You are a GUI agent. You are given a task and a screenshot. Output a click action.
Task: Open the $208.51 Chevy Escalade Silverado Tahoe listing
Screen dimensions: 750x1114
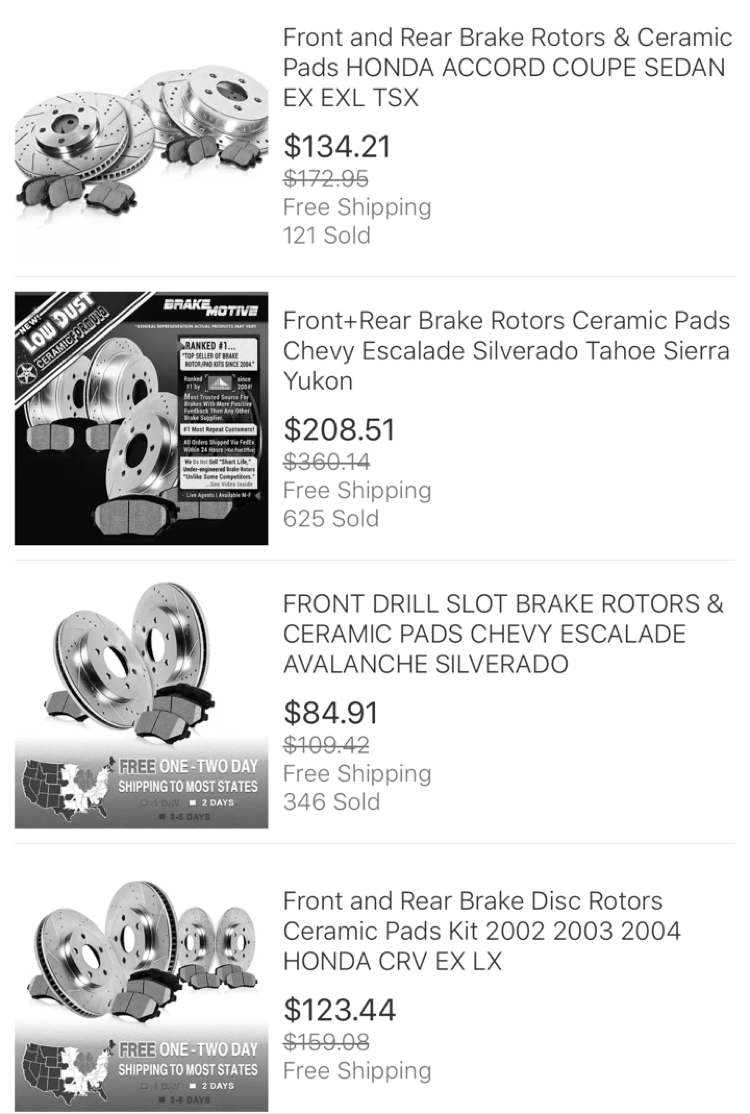pyautogui.click(x=506, y=351)
